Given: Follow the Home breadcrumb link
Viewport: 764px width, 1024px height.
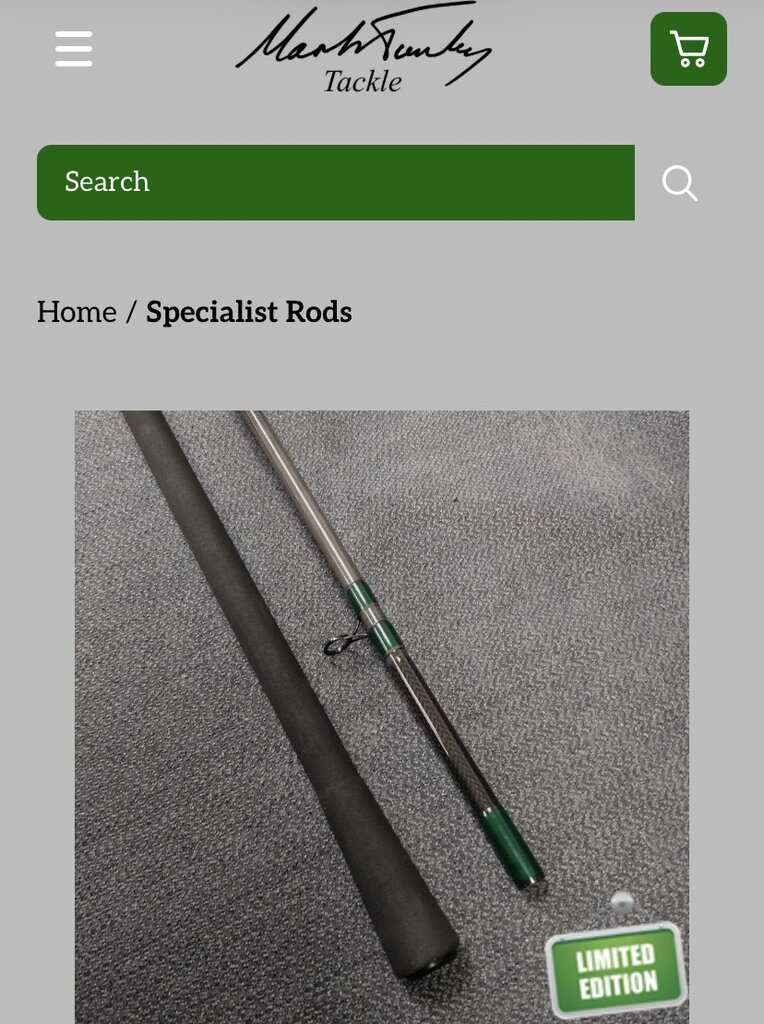Looking at the screenshot, I should coord(76,312).
